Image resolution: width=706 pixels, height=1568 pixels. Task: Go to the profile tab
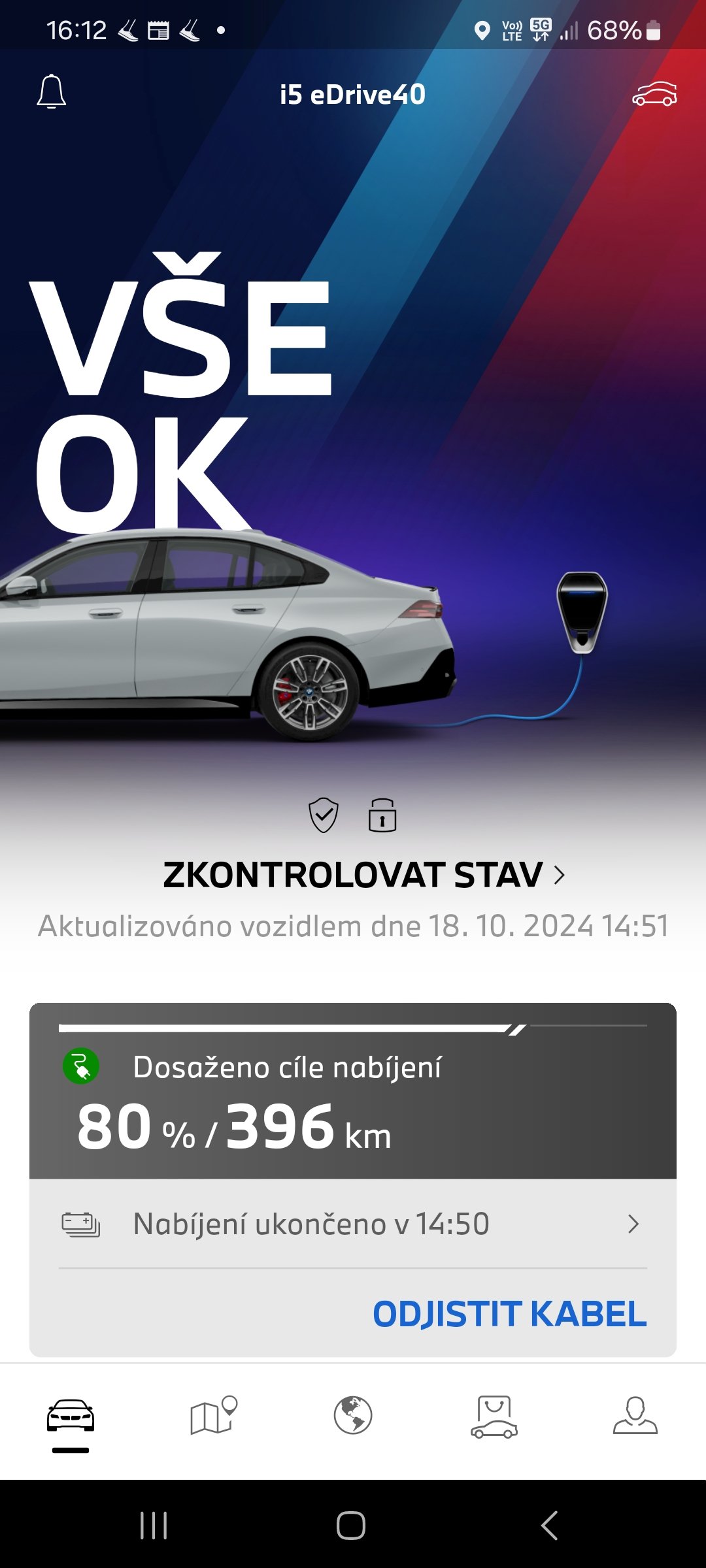(x=635, y=1416)
